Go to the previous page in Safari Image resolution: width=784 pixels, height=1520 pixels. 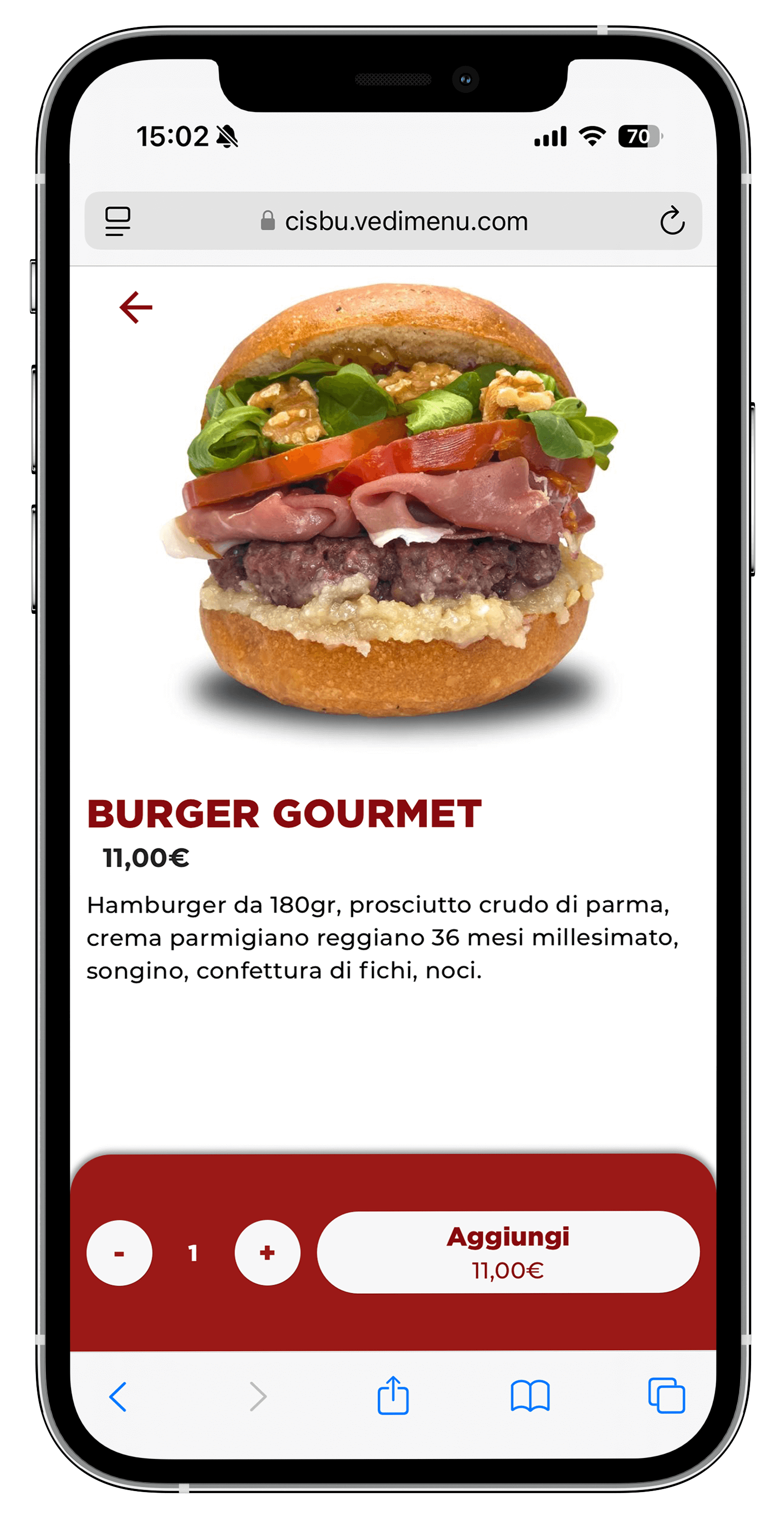coord(118,1397)
